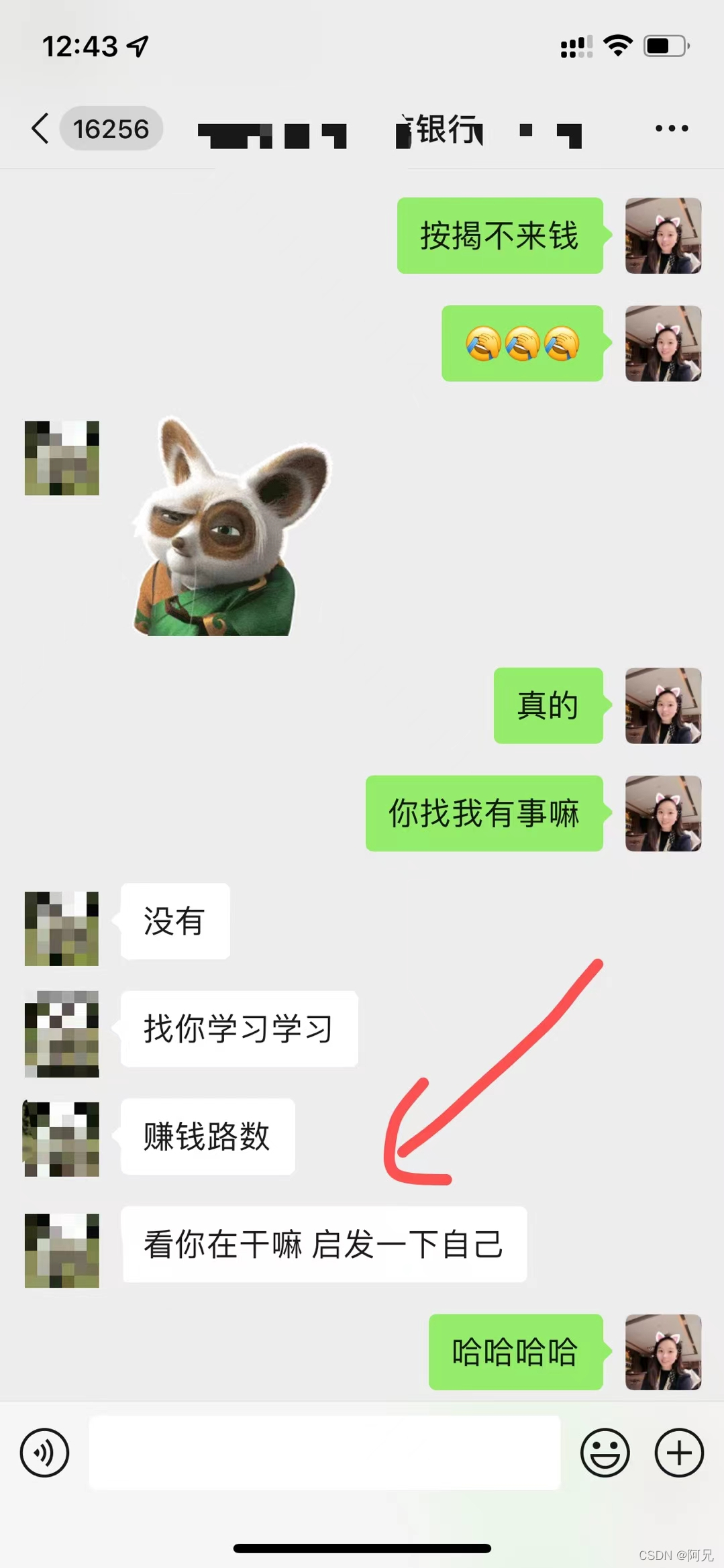The width and height of the screenshot is (724, 1568).
Task: Click the text input field to type
Action: [325, 1454]
